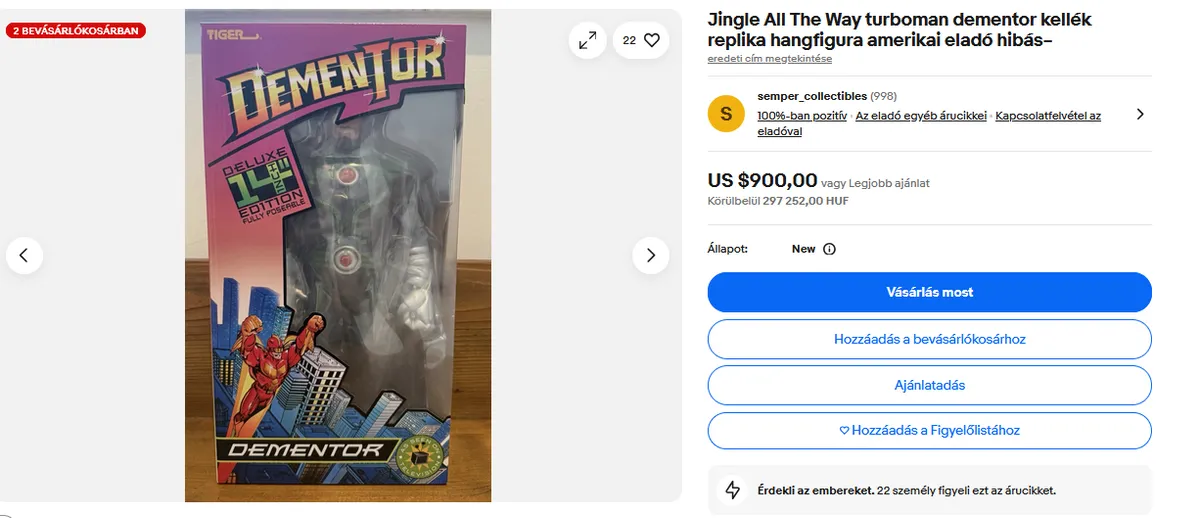Open the 'eredeti cím megtekintése' link
Screen dimensions: 1200x518
769,59
